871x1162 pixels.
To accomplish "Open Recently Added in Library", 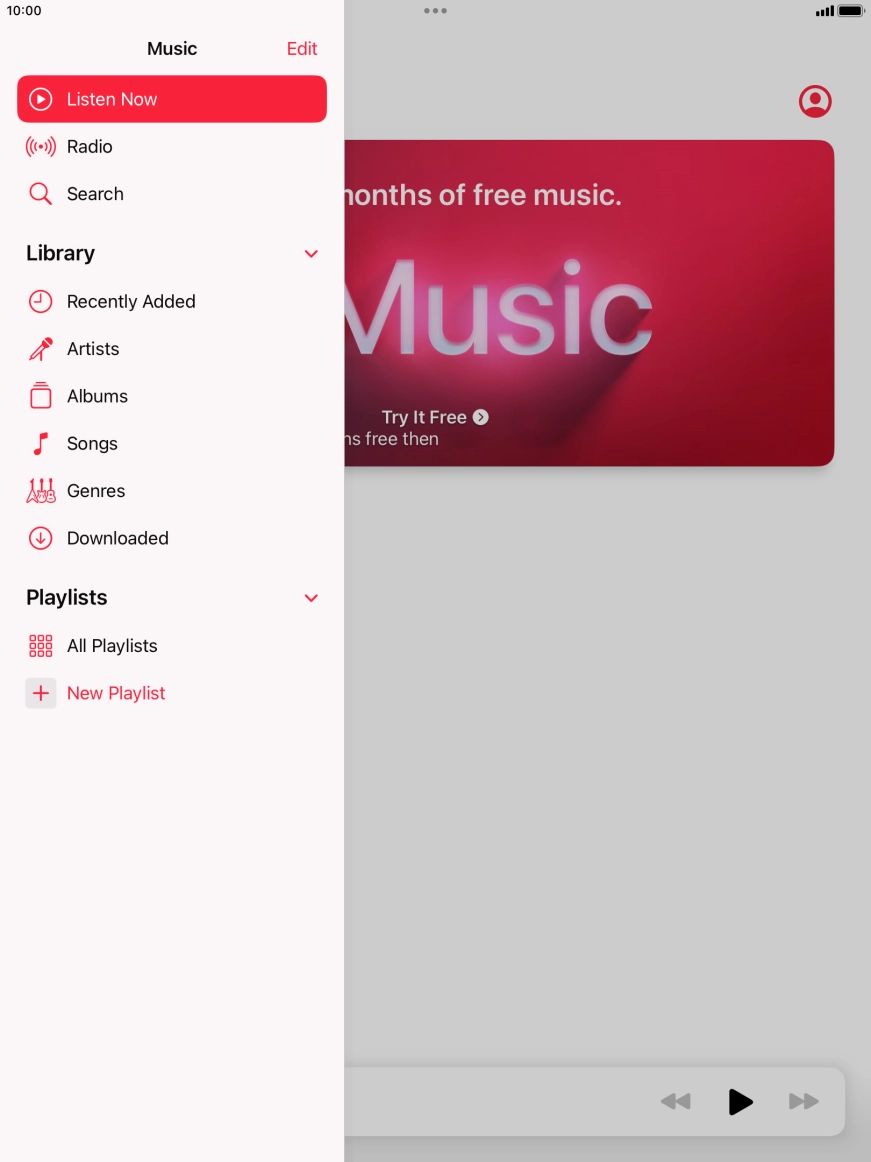I will (x=130, y=301).
